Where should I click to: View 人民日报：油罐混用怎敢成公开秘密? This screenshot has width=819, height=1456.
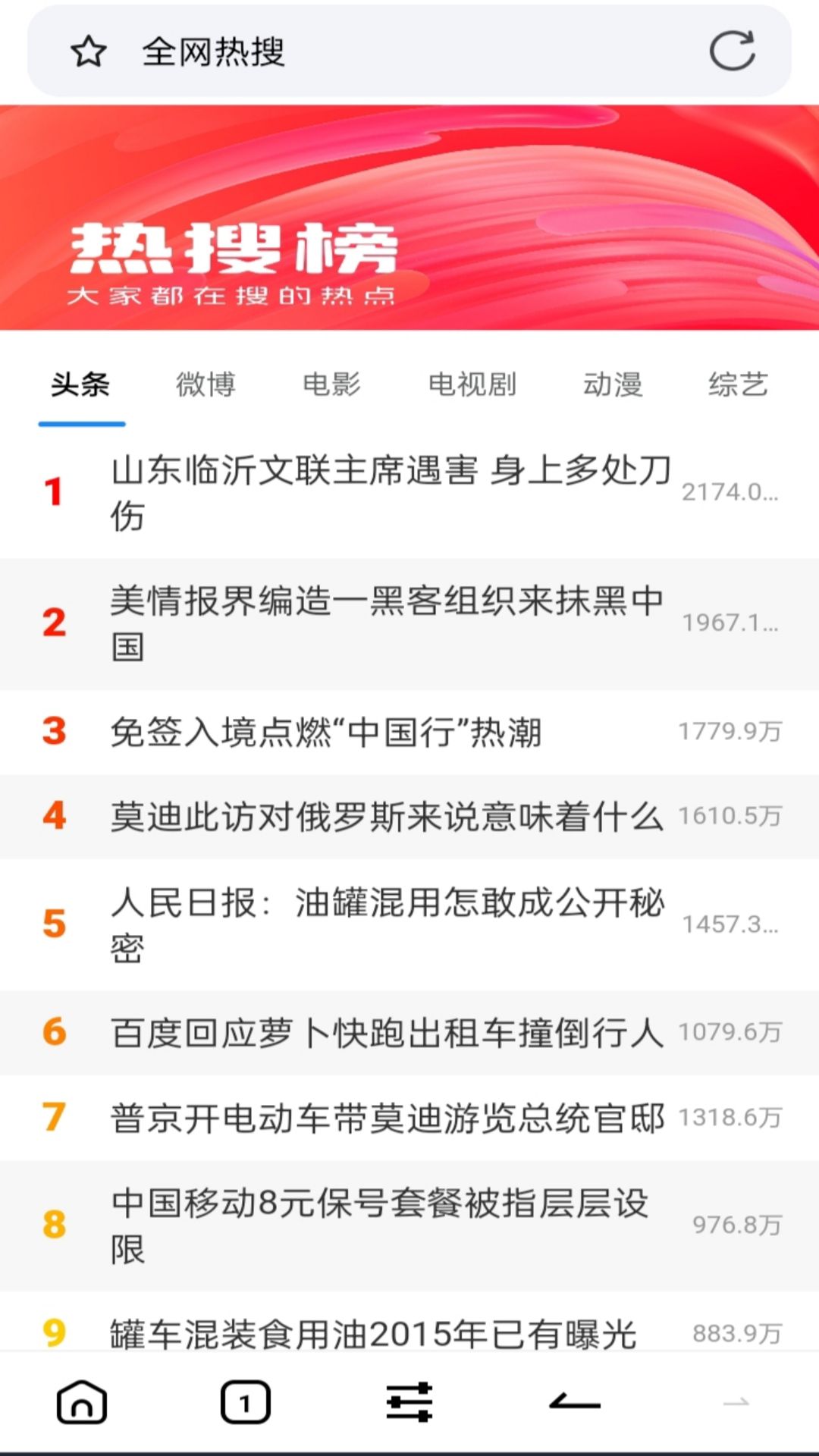pyautogui.click(x=387, y=924)
